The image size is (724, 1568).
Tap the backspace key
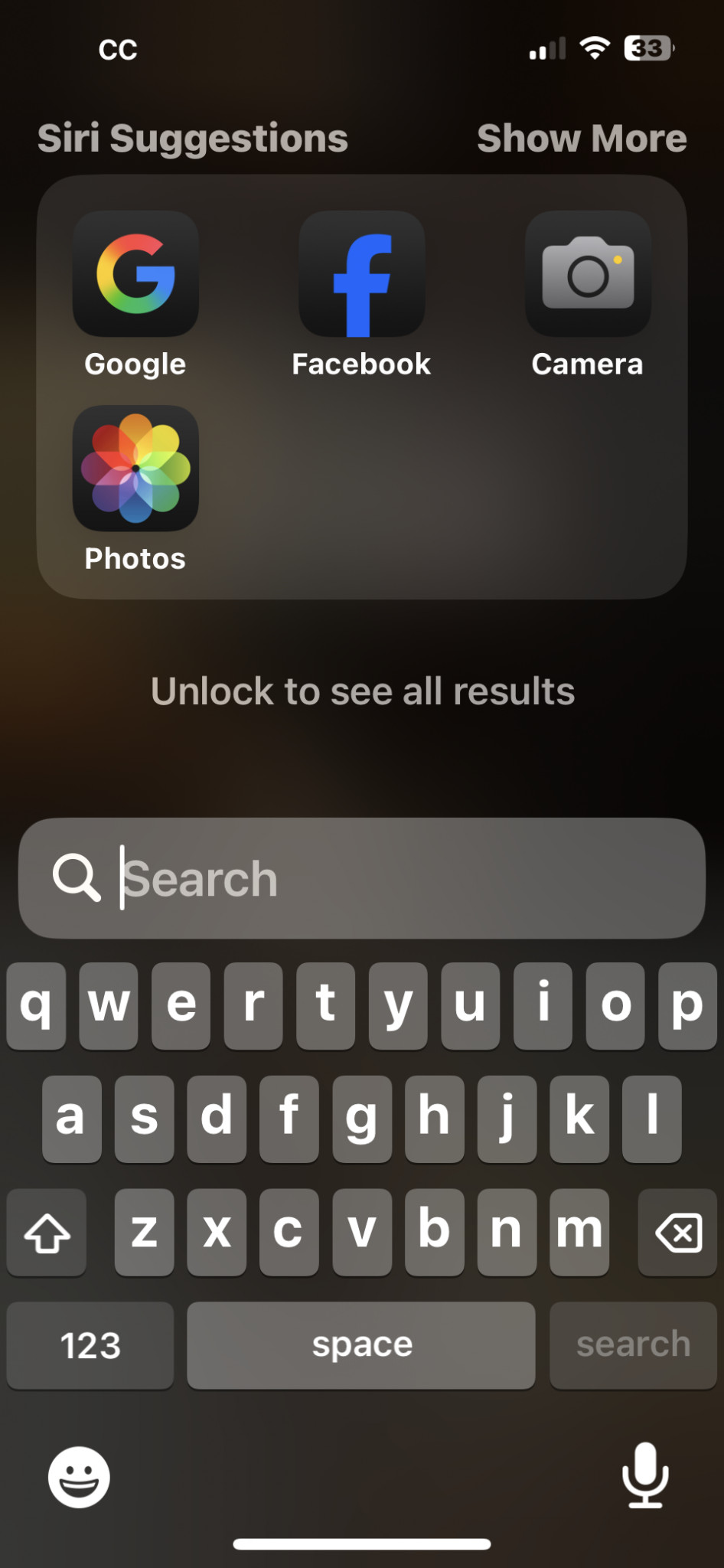[x=677, y=1233]
